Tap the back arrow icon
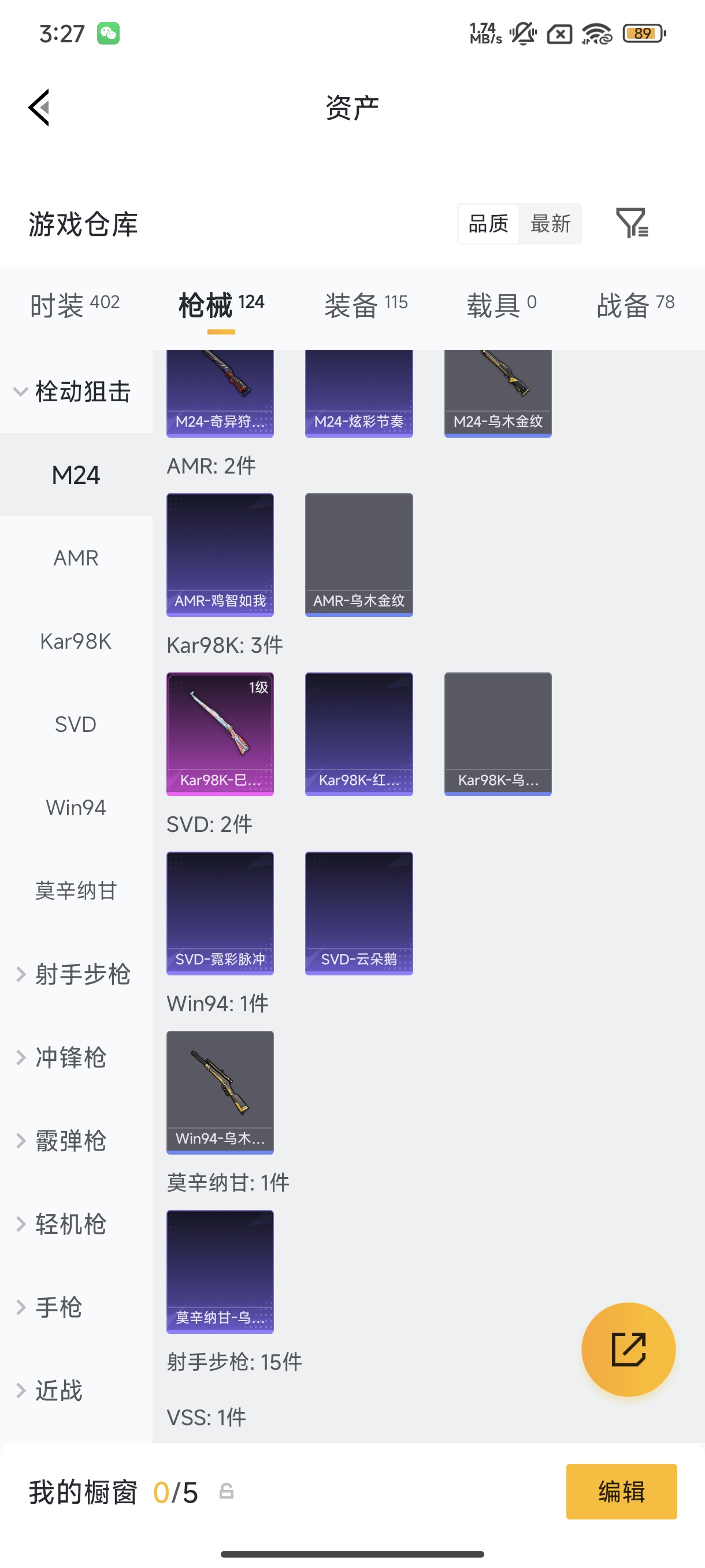 pyautogui.click(x=38, y=106)
